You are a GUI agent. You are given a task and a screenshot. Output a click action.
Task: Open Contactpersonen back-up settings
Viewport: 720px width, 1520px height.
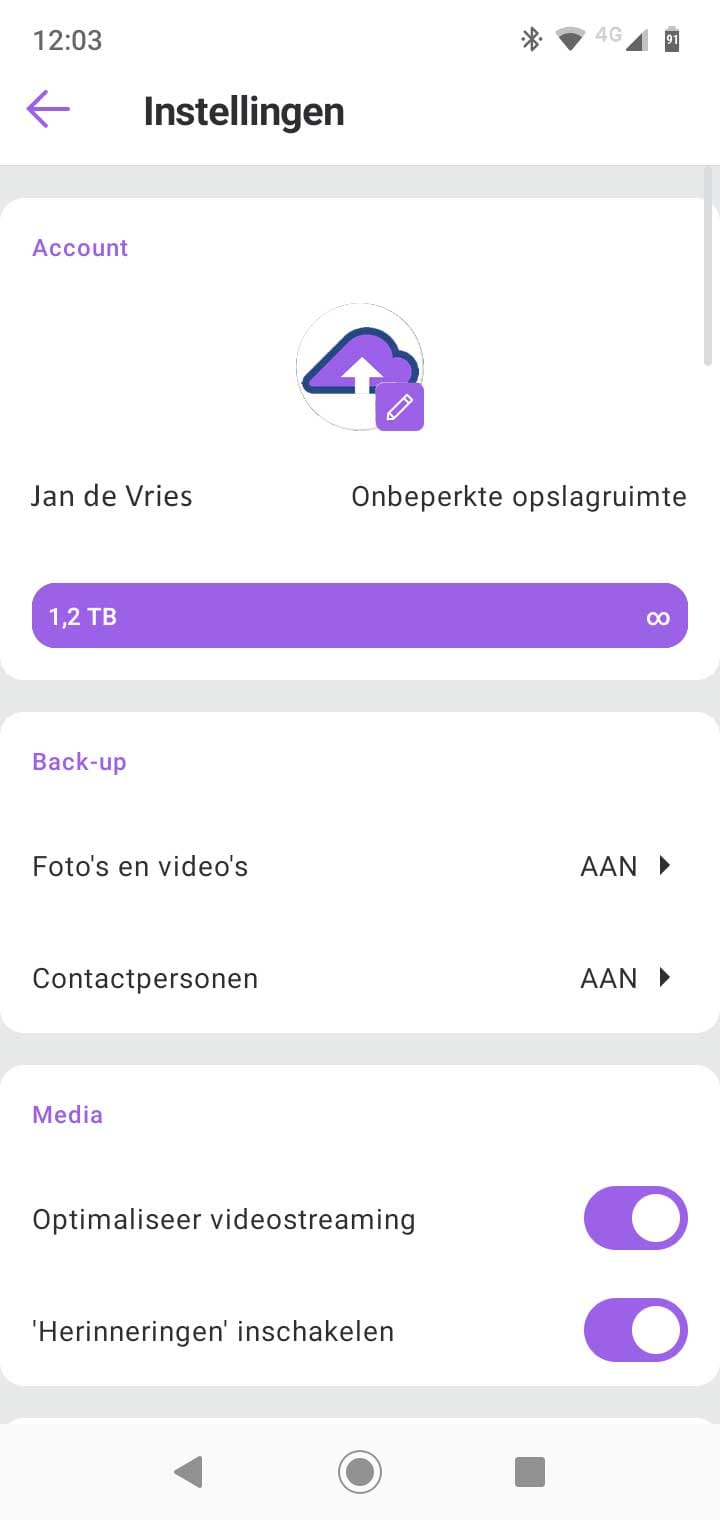click(359, 978)
